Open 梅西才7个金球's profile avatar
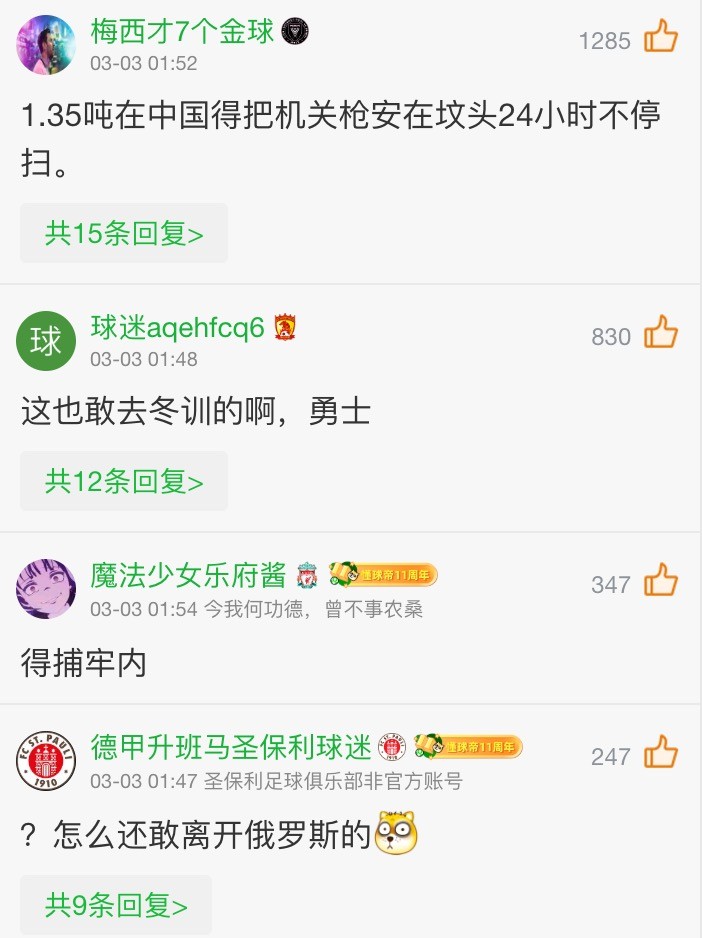 [46, 45]
